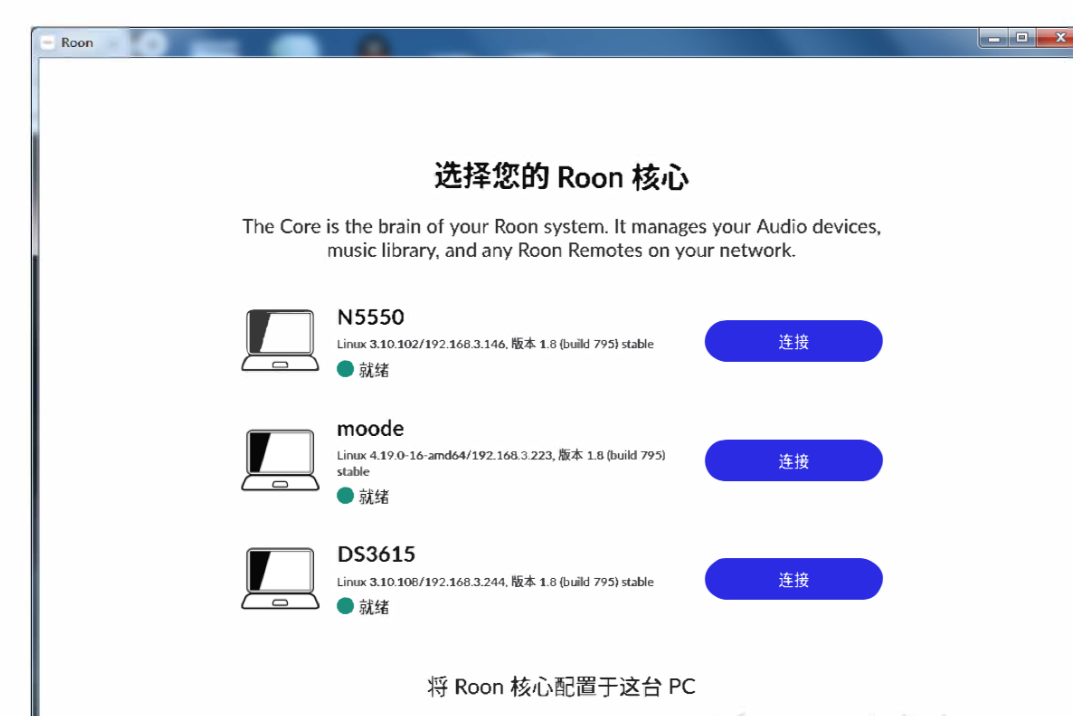Minimize the Roon window

[996, 38]
